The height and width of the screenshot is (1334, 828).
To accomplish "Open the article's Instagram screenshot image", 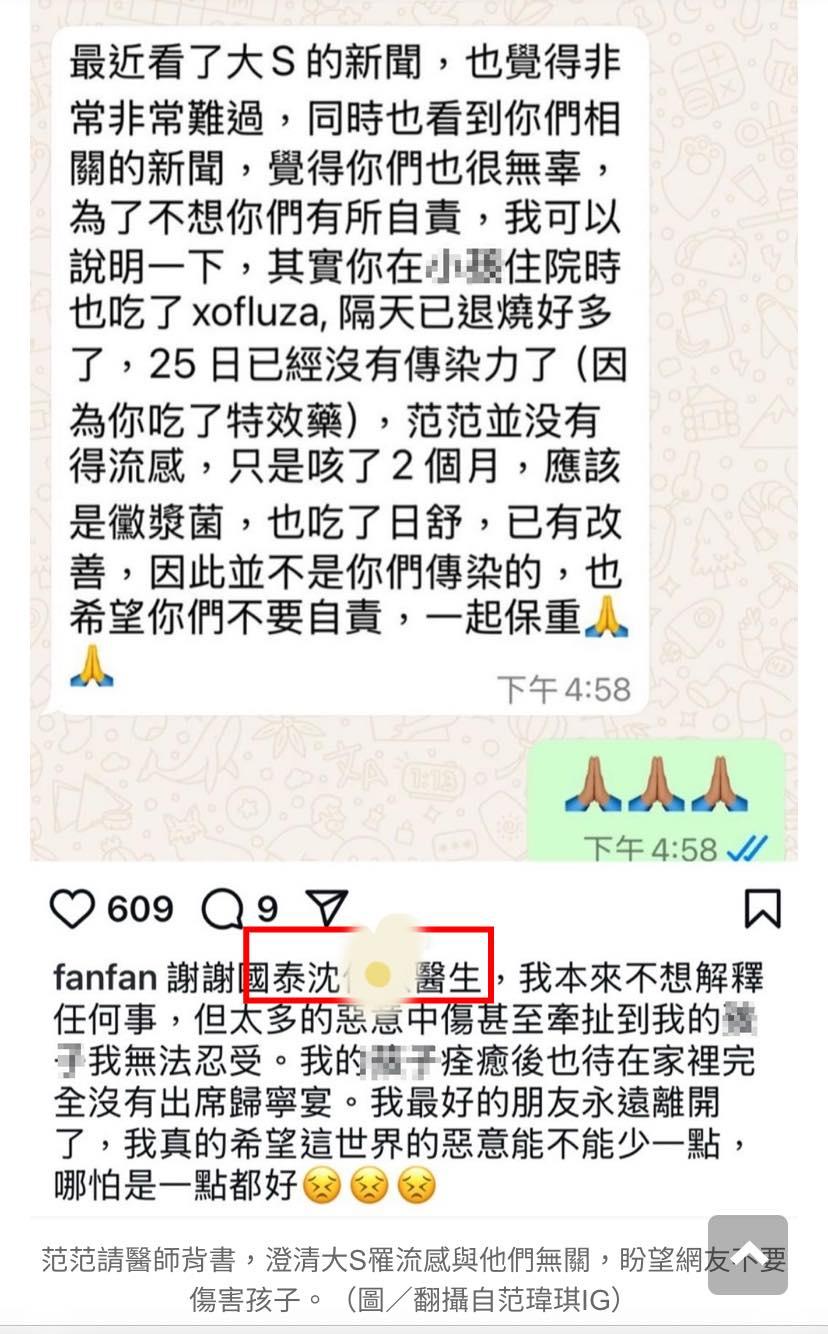I will pos(414,600).
